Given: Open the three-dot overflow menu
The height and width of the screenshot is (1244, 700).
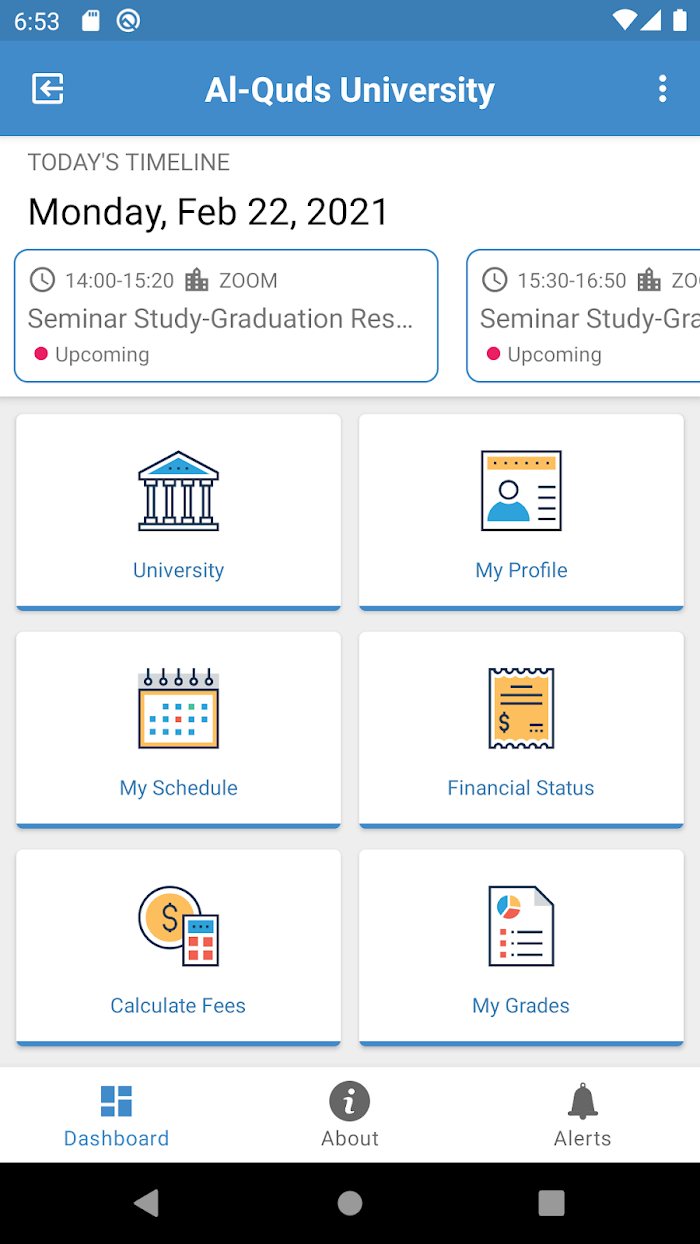Looking at the screenshot, I should [662, 89].
